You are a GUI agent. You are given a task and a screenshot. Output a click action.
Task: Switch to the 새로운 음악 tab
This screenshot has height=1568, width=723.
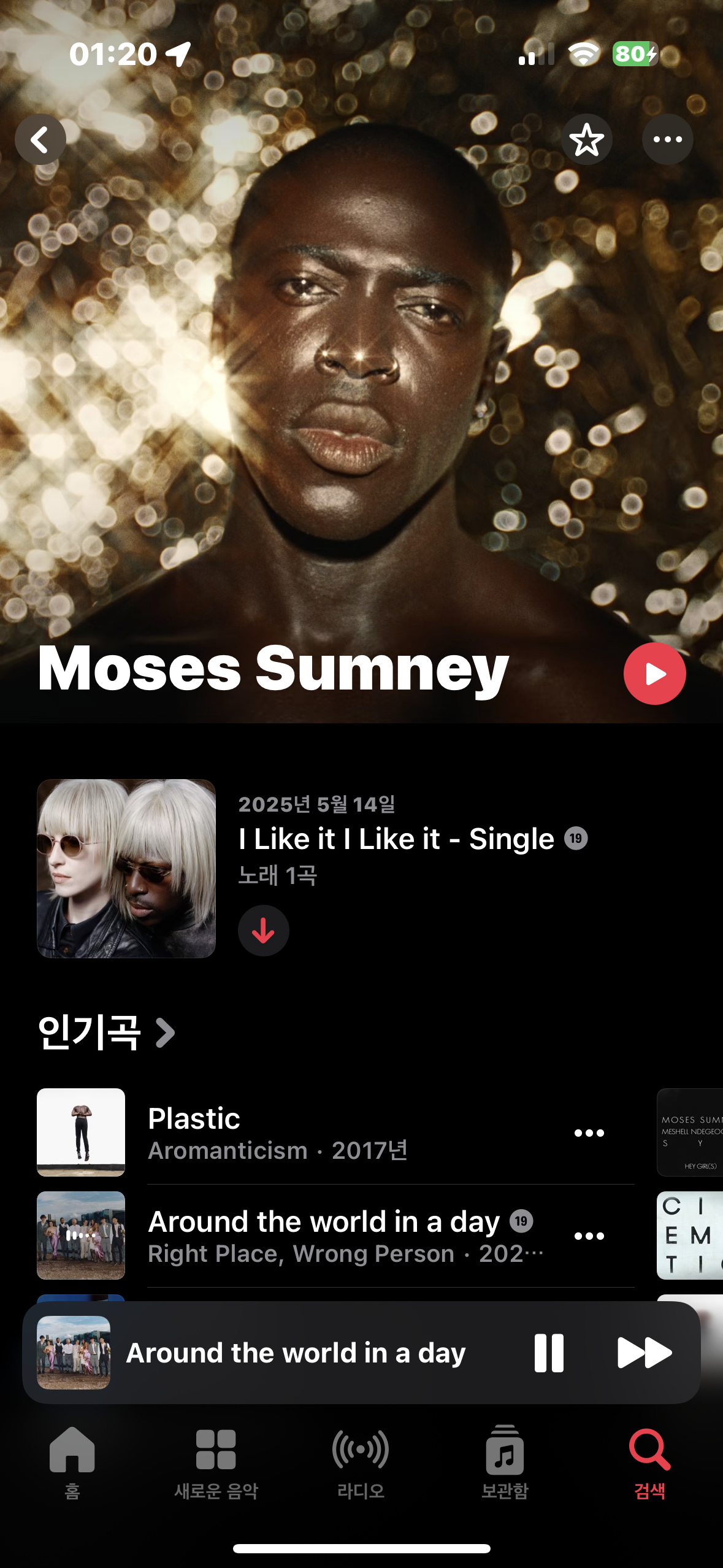point(216,1462)
